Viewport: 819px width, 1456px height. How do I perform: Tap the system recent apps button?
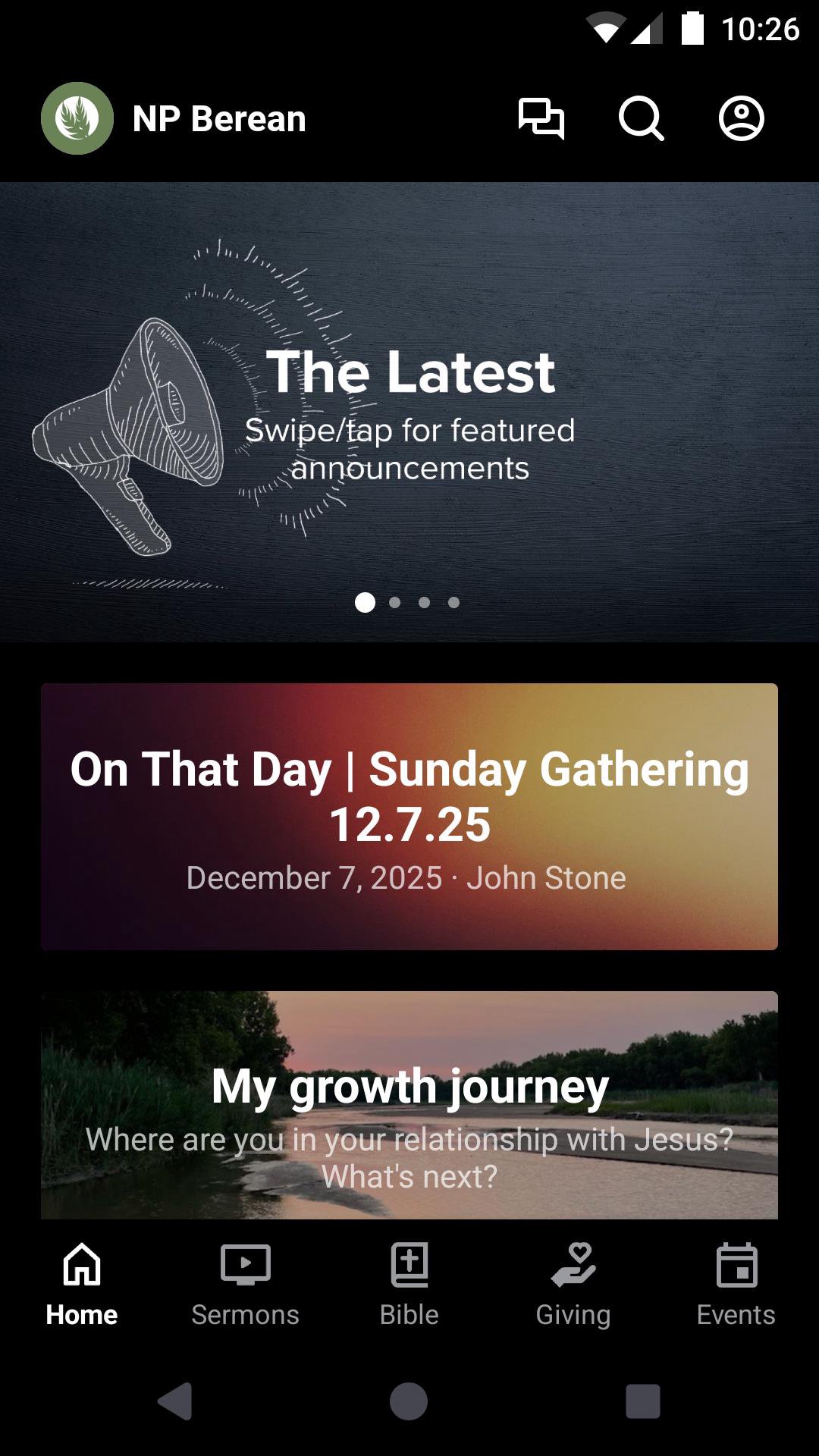(x=642, y=1401)
